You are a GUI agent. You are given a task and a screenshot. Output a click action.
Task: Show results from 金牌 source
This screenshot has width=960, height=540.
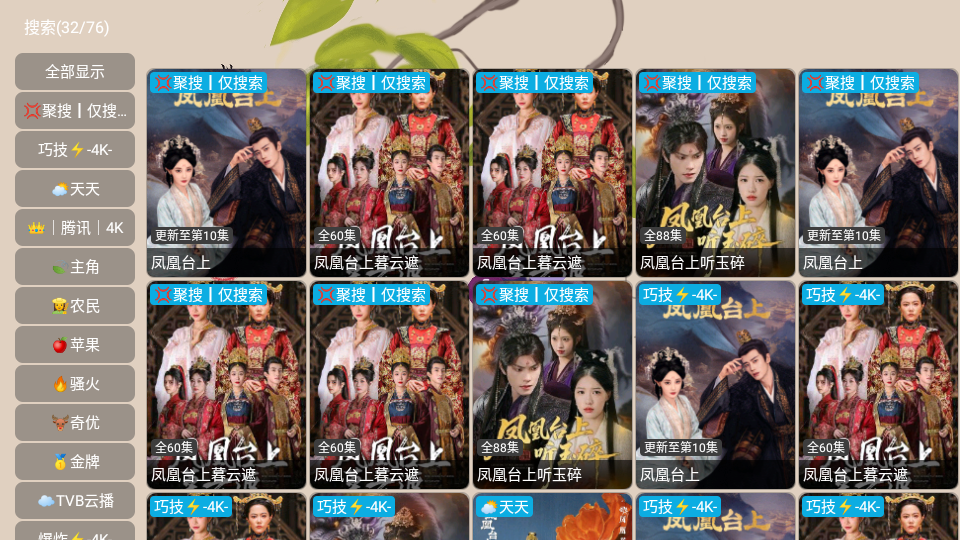(75, 462)
